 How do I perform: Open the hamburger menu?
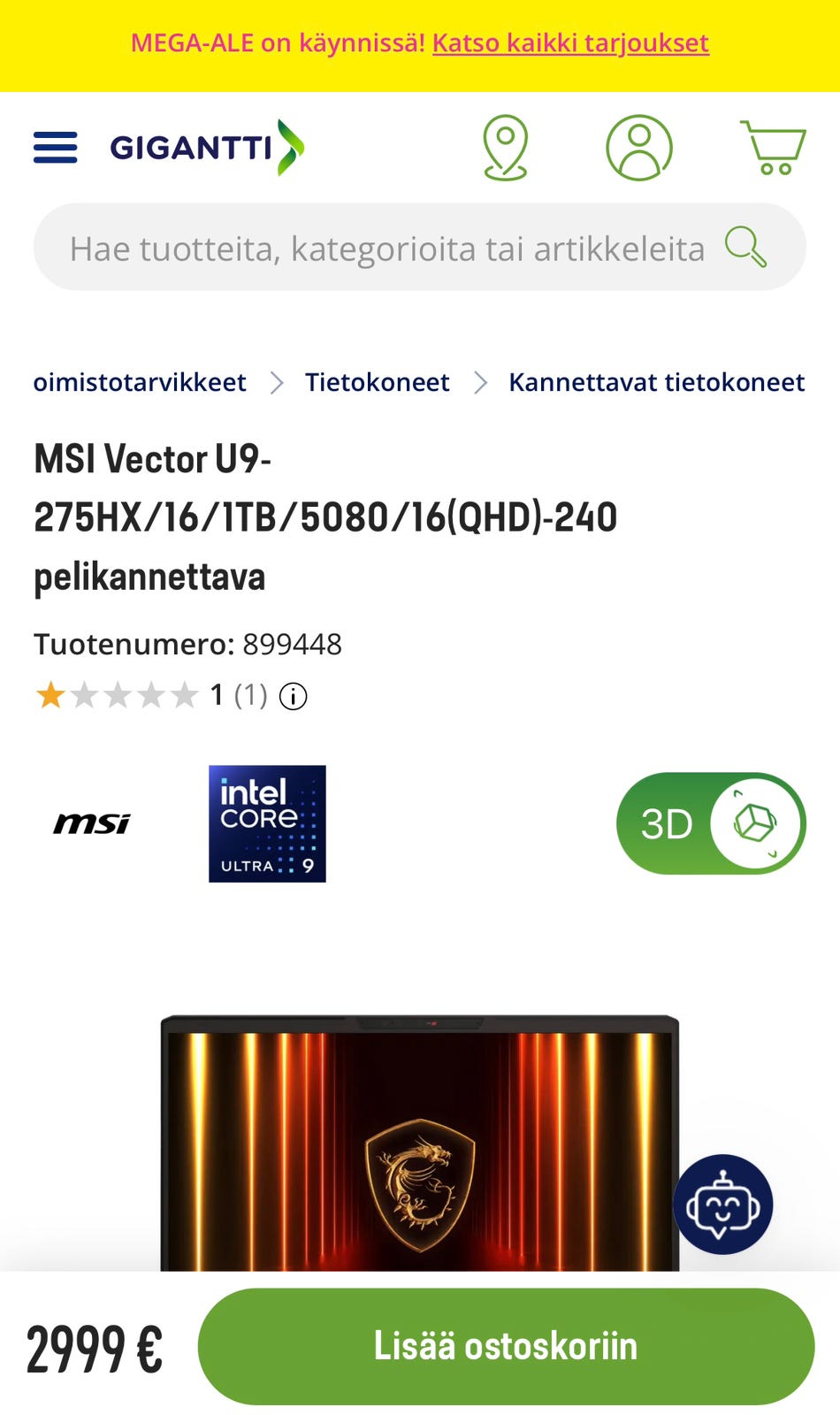(55, 148)
